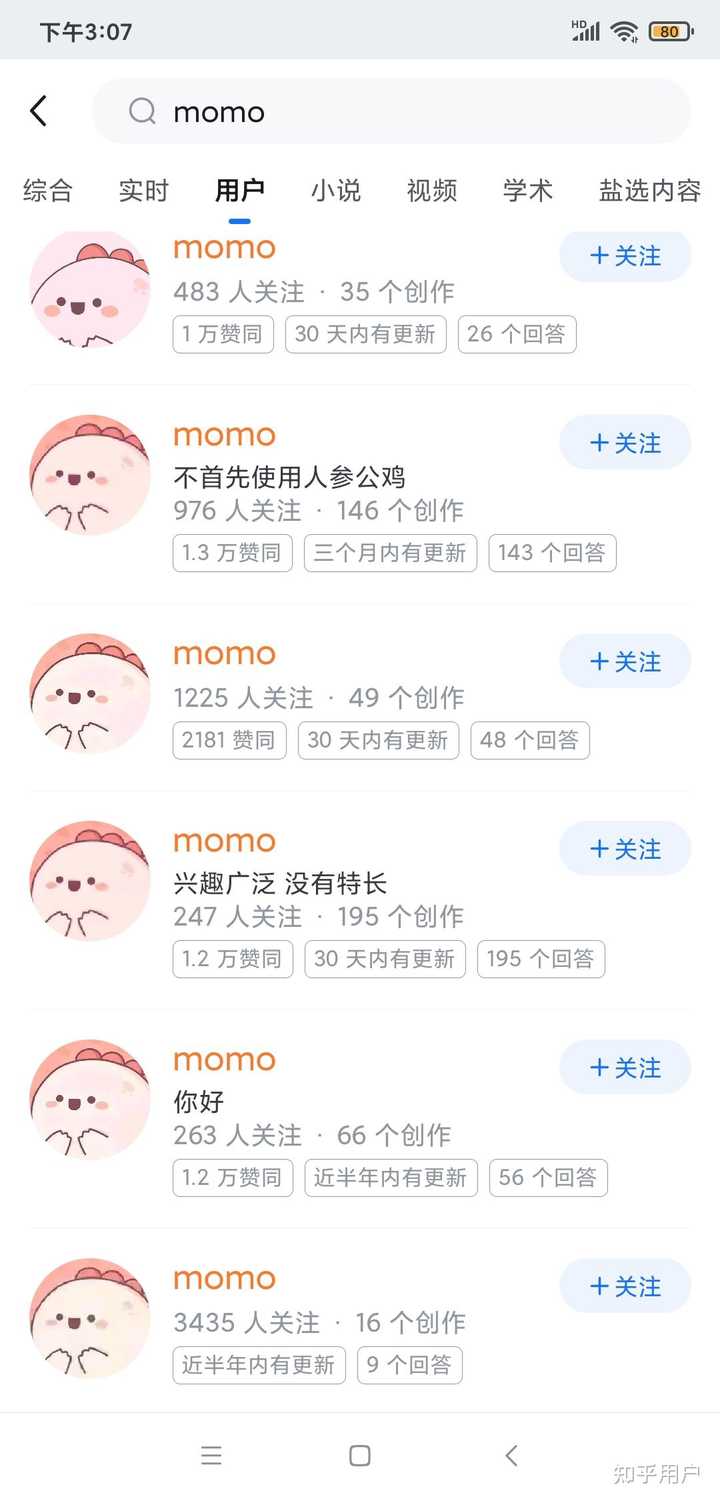
Task: Tap the system home button
Action: [x=360, y=1456]
